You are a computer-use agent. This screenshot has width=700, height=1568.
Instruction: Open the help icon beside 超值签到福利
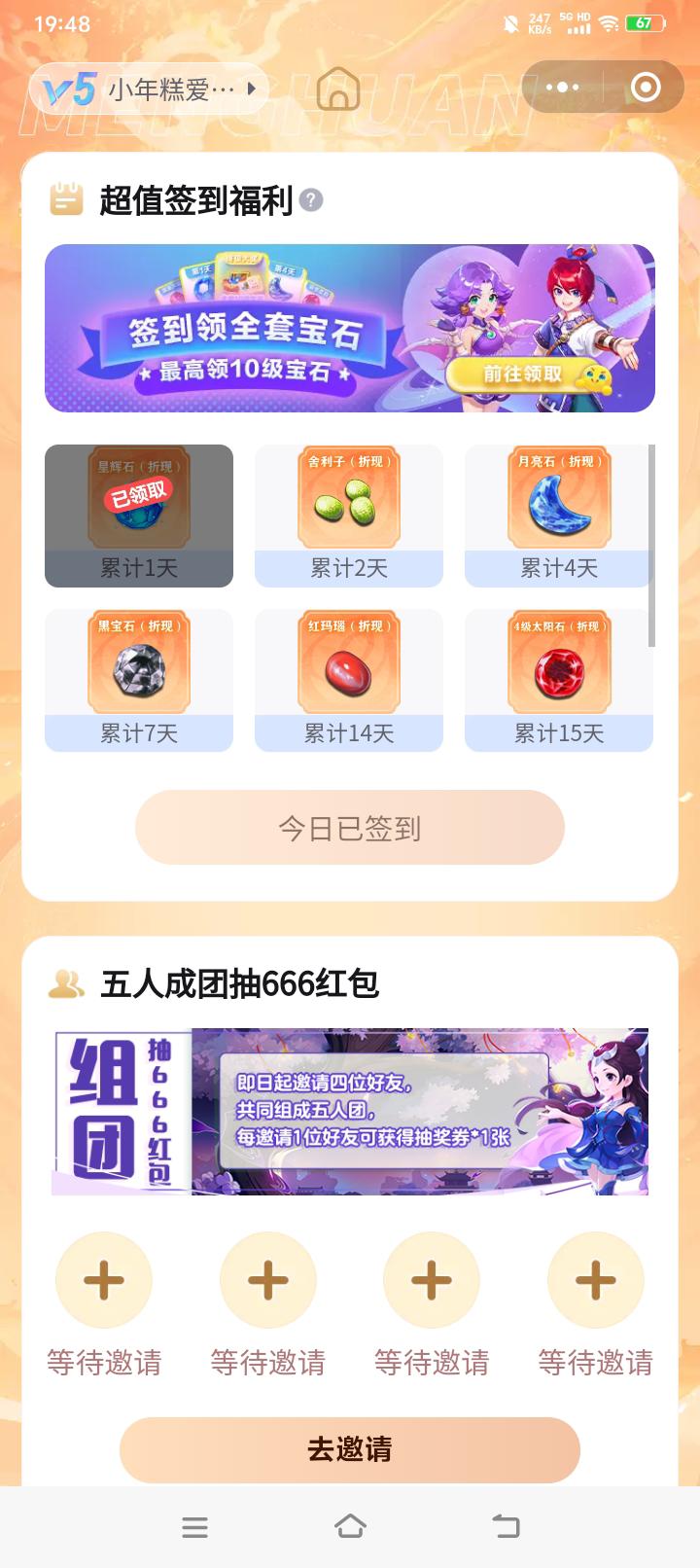tap(311, 200)
